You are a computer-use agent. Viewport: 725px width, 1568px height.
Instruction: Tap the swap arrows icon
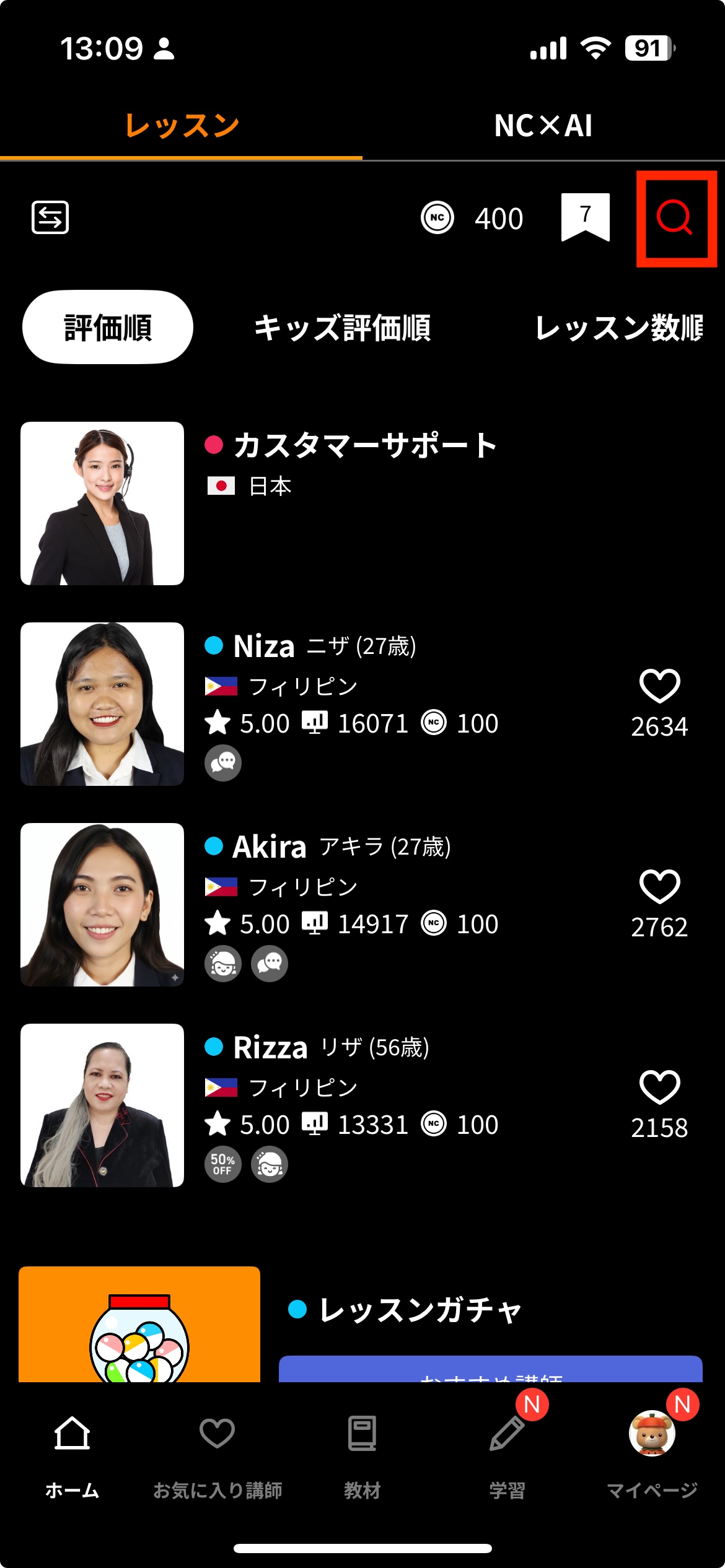[x=50, y=217]
